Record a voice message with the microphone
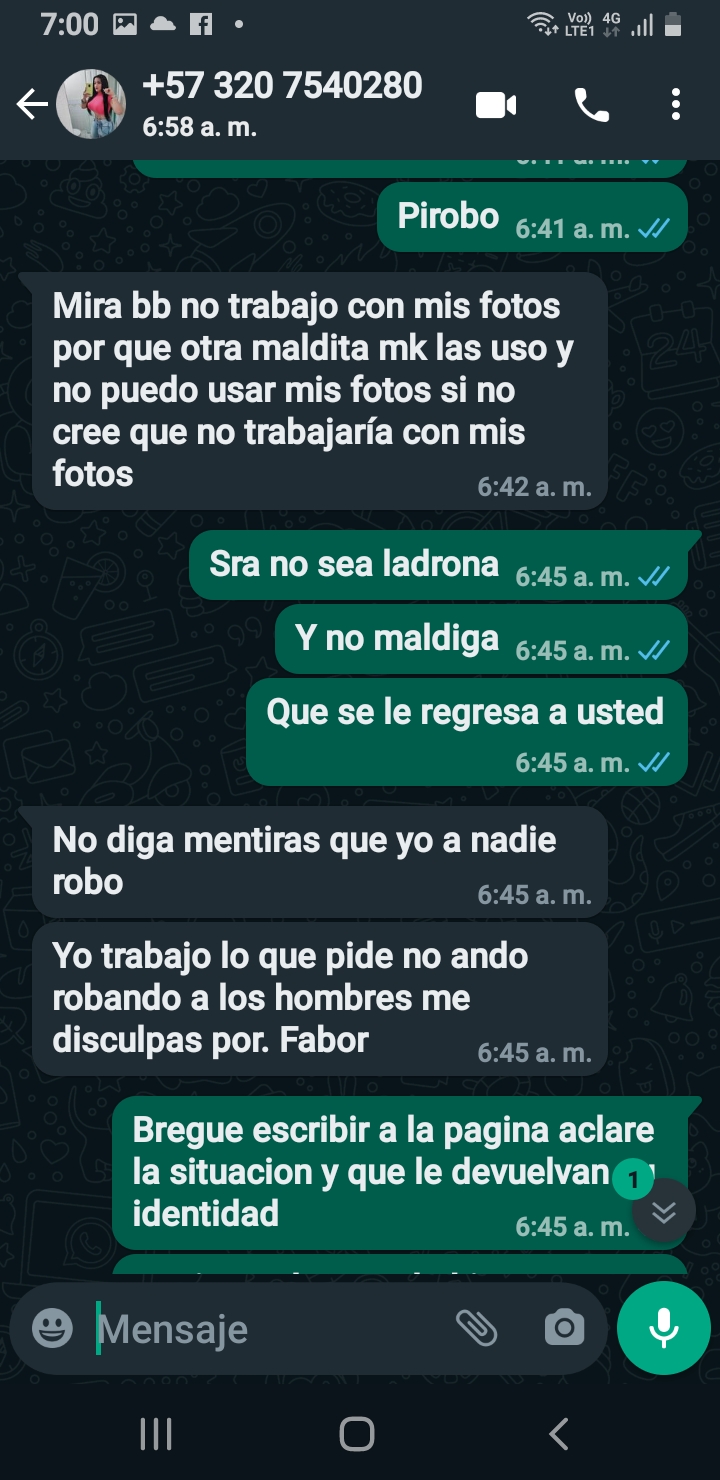Image resolution: width=720 pixels, height=1480 pixels. click(663, 1328)
